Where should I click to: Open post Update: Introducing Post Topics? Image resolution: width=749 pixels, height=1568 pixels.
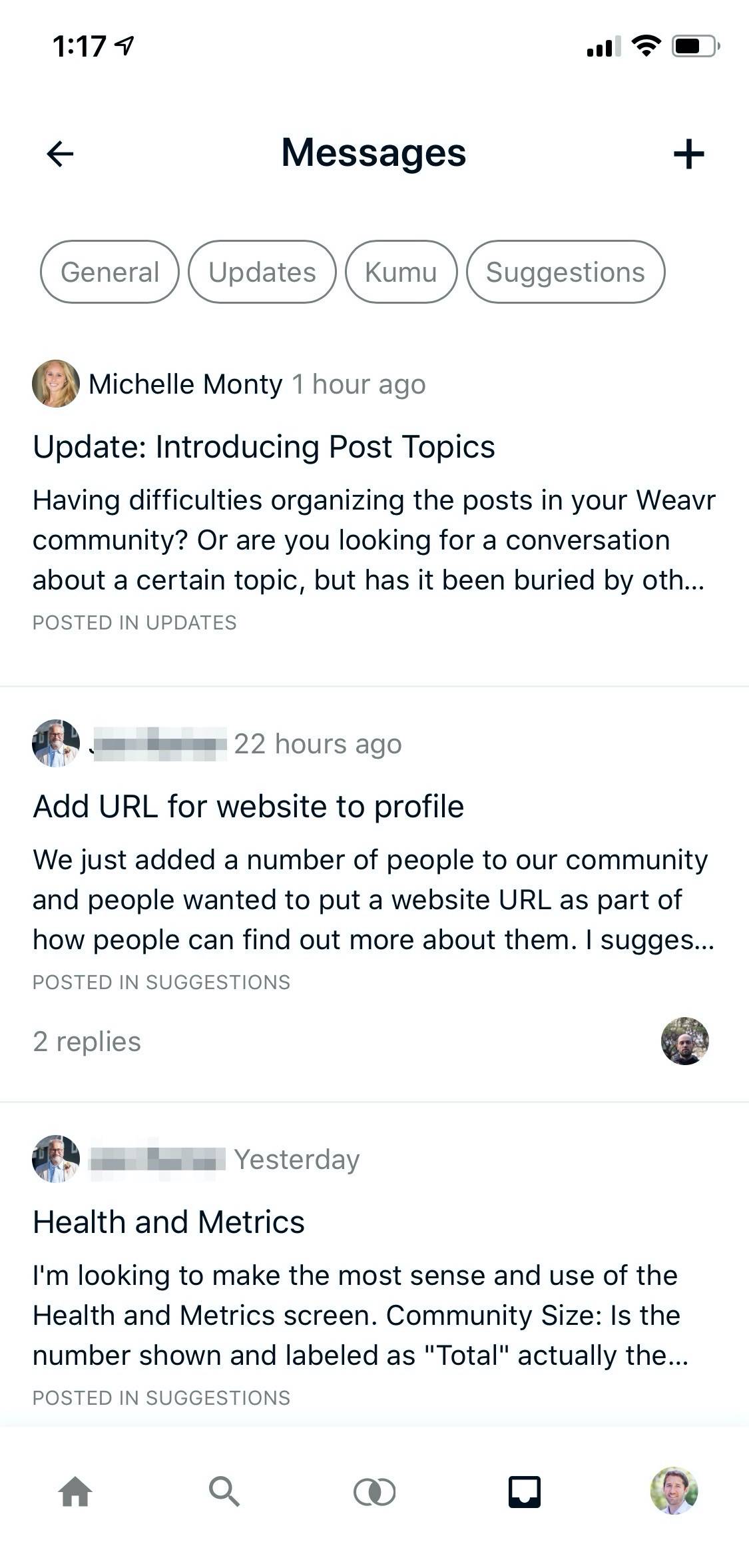(264, 446)
